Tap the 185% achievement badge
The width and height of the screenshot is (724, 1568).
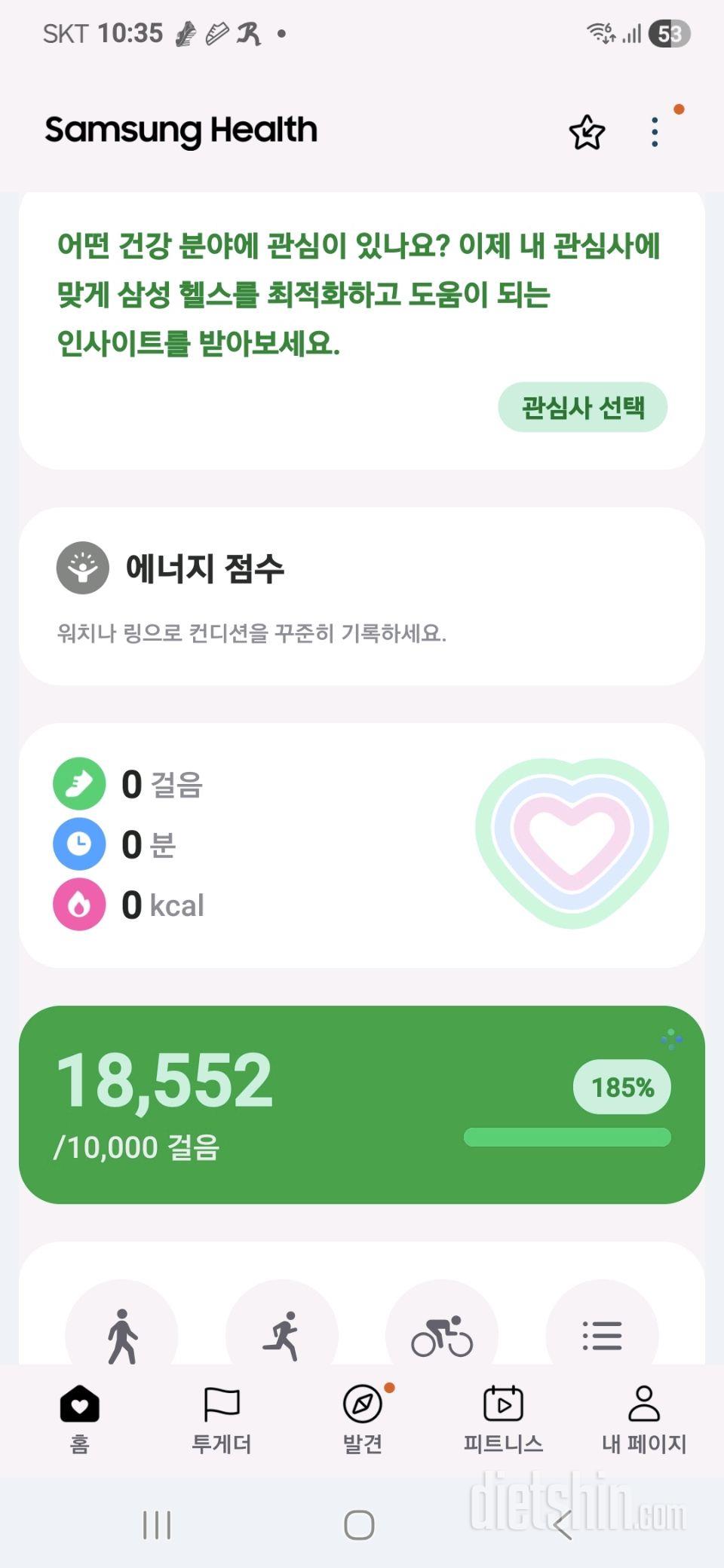click(621, 1086)
